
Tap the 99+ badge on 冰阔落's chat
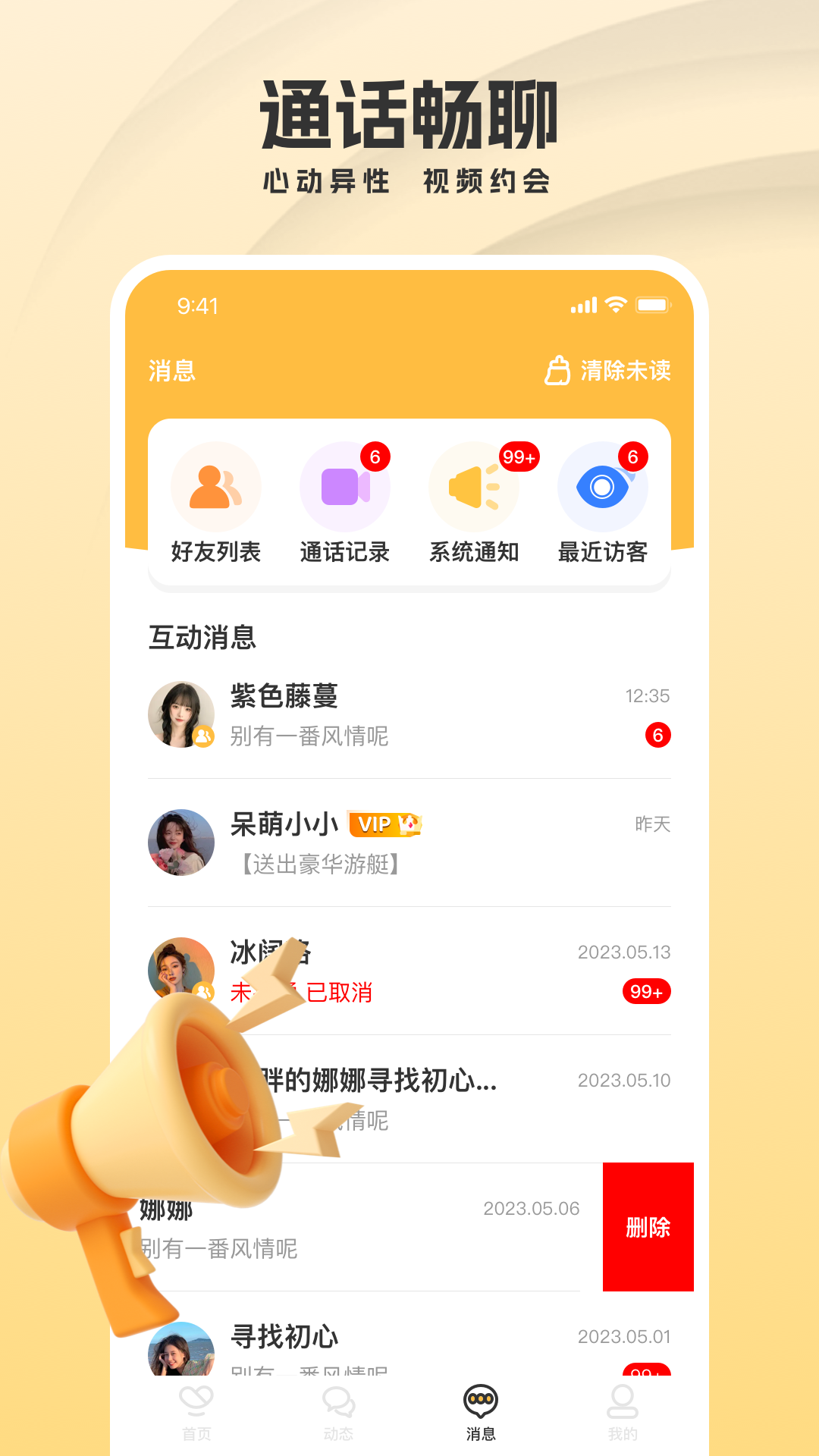[x=646, y=992]
